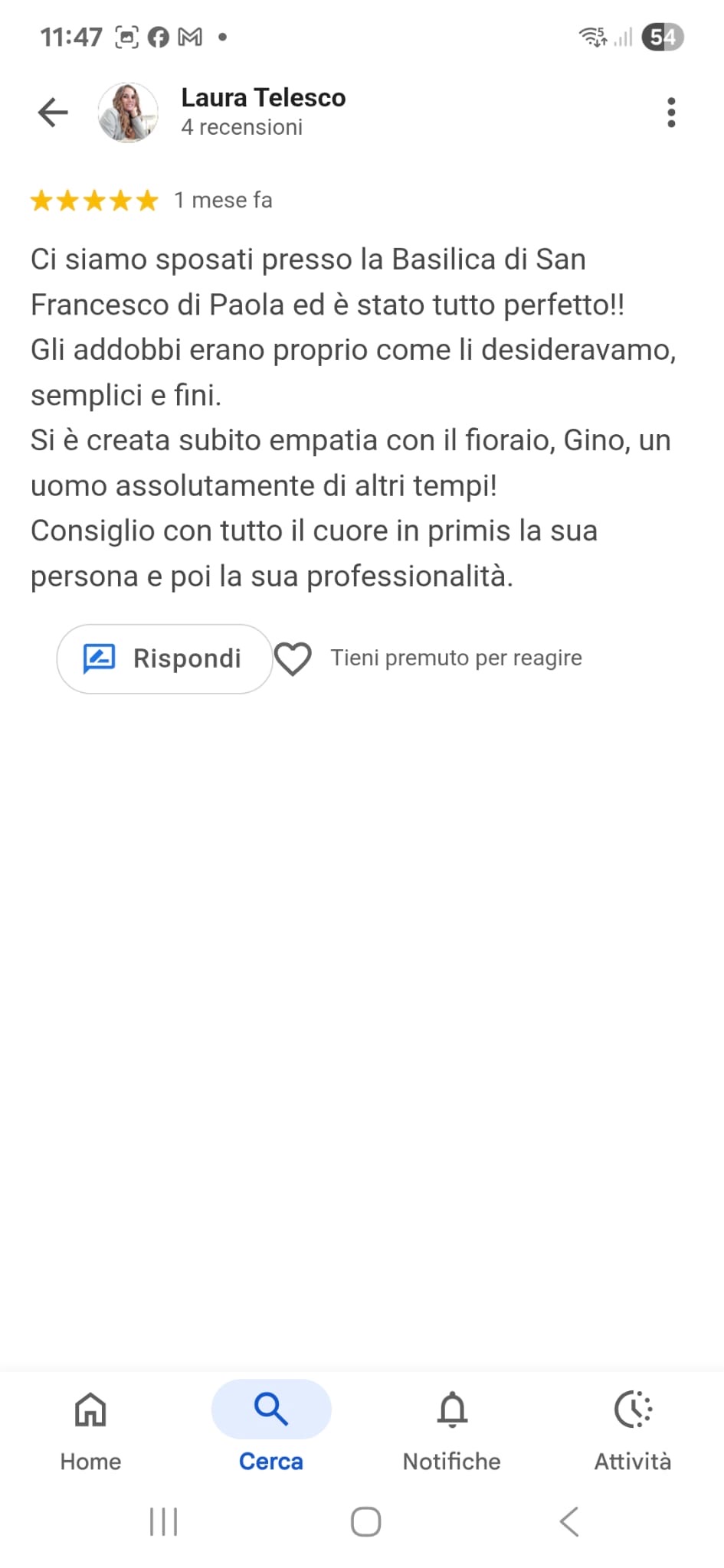Open the Notifiche tab
The width and height of the screenshot is (724, 1568).
click(452, 1429)
